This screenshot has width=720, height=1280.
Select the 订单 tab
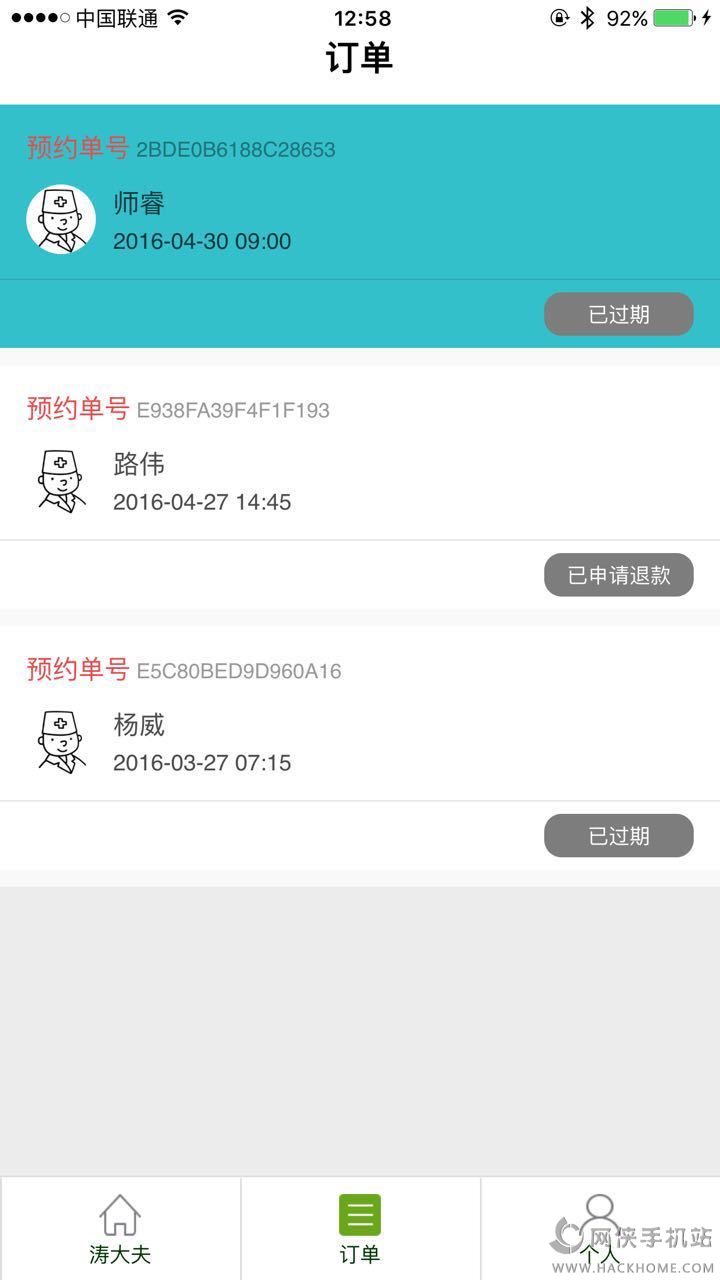pyautogui.click(x=360, y=1228)
